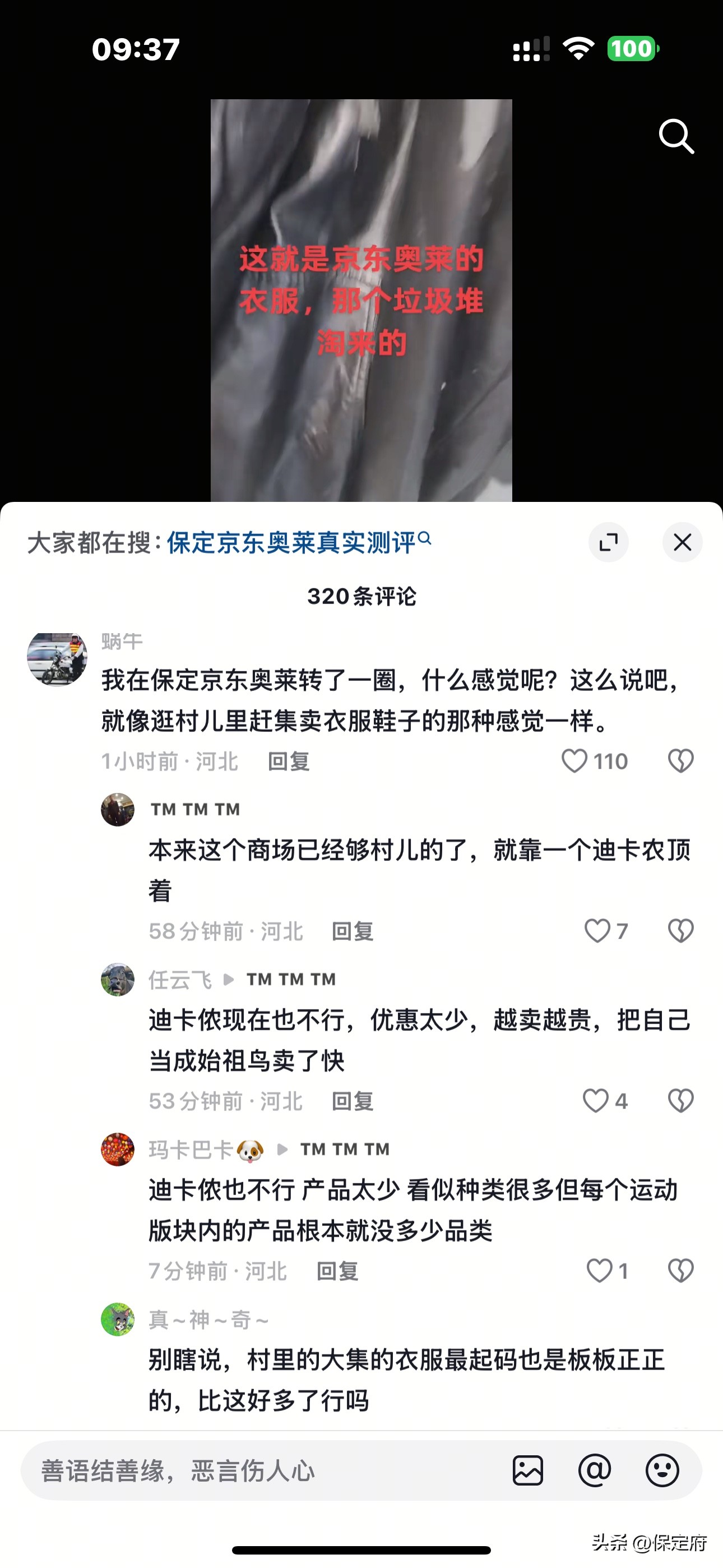Like 蜗牛's comment with 110 likes

pyautogui.click(x=574, y=762)
